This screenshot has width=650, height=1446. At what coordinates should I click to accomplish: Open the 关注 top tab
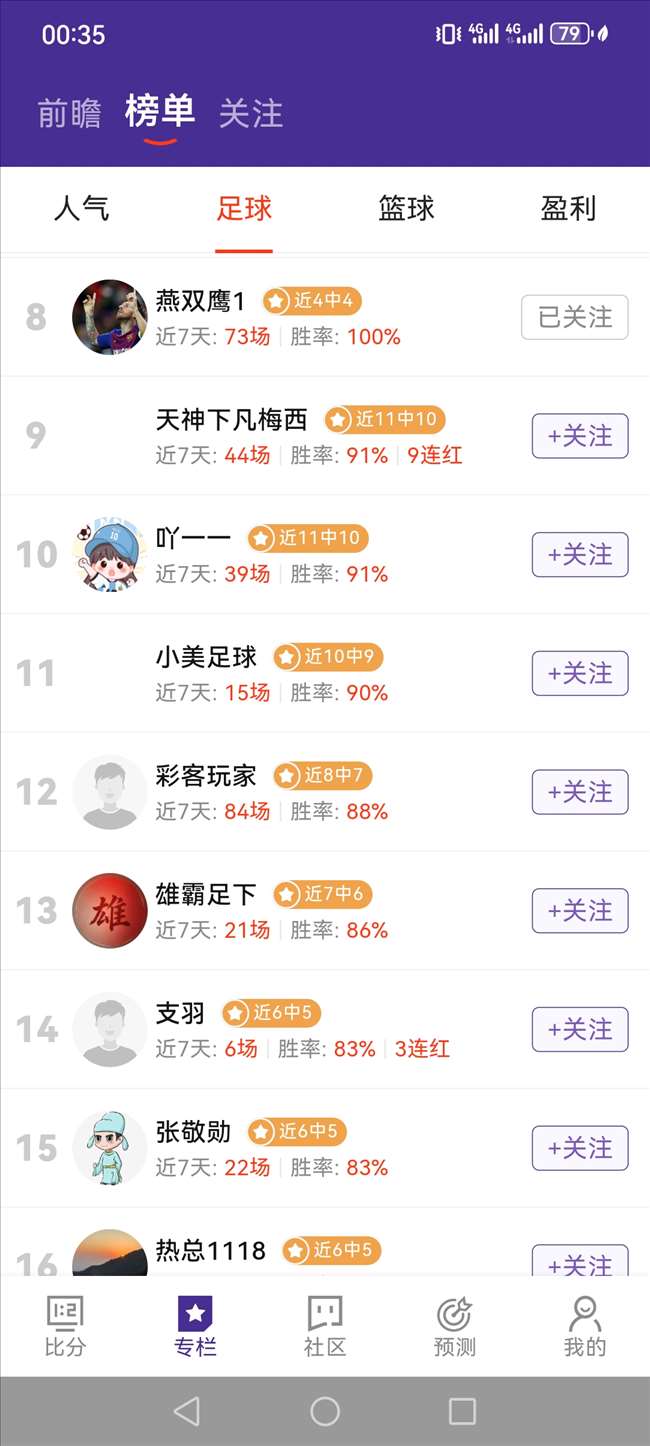251,114
